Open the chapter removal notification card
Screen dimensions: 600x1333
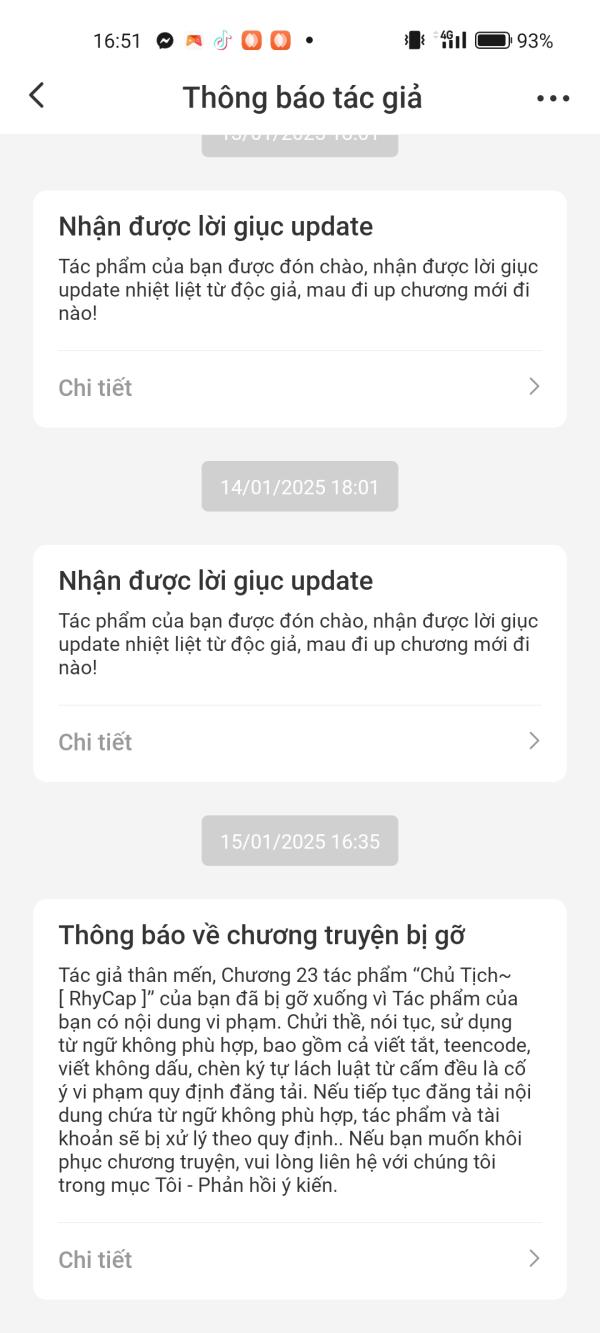pyautogui.click(x=300, y=1070)
